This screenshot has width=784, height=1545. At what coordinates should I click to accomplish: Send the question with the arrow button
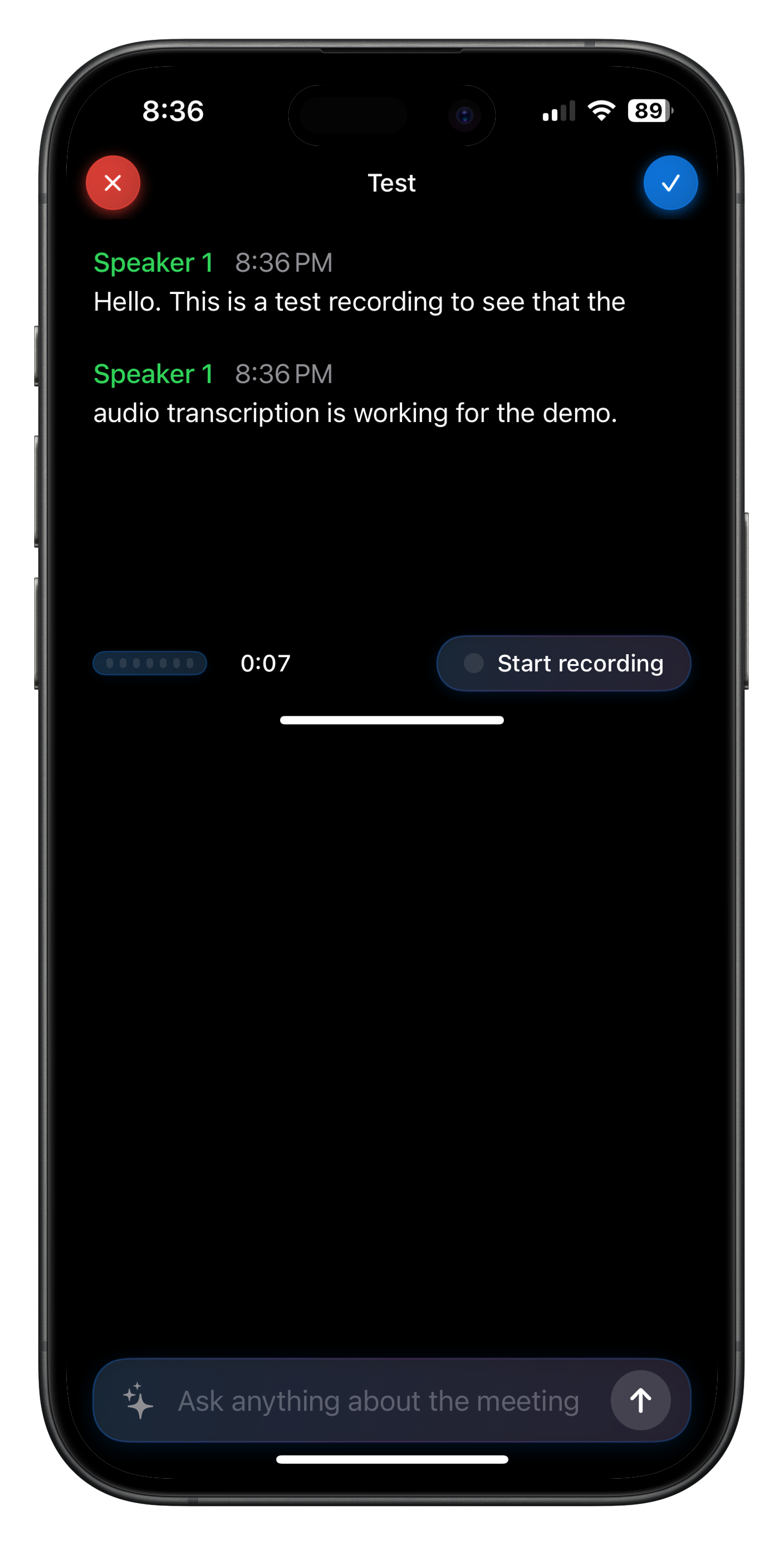[640, 1400]
